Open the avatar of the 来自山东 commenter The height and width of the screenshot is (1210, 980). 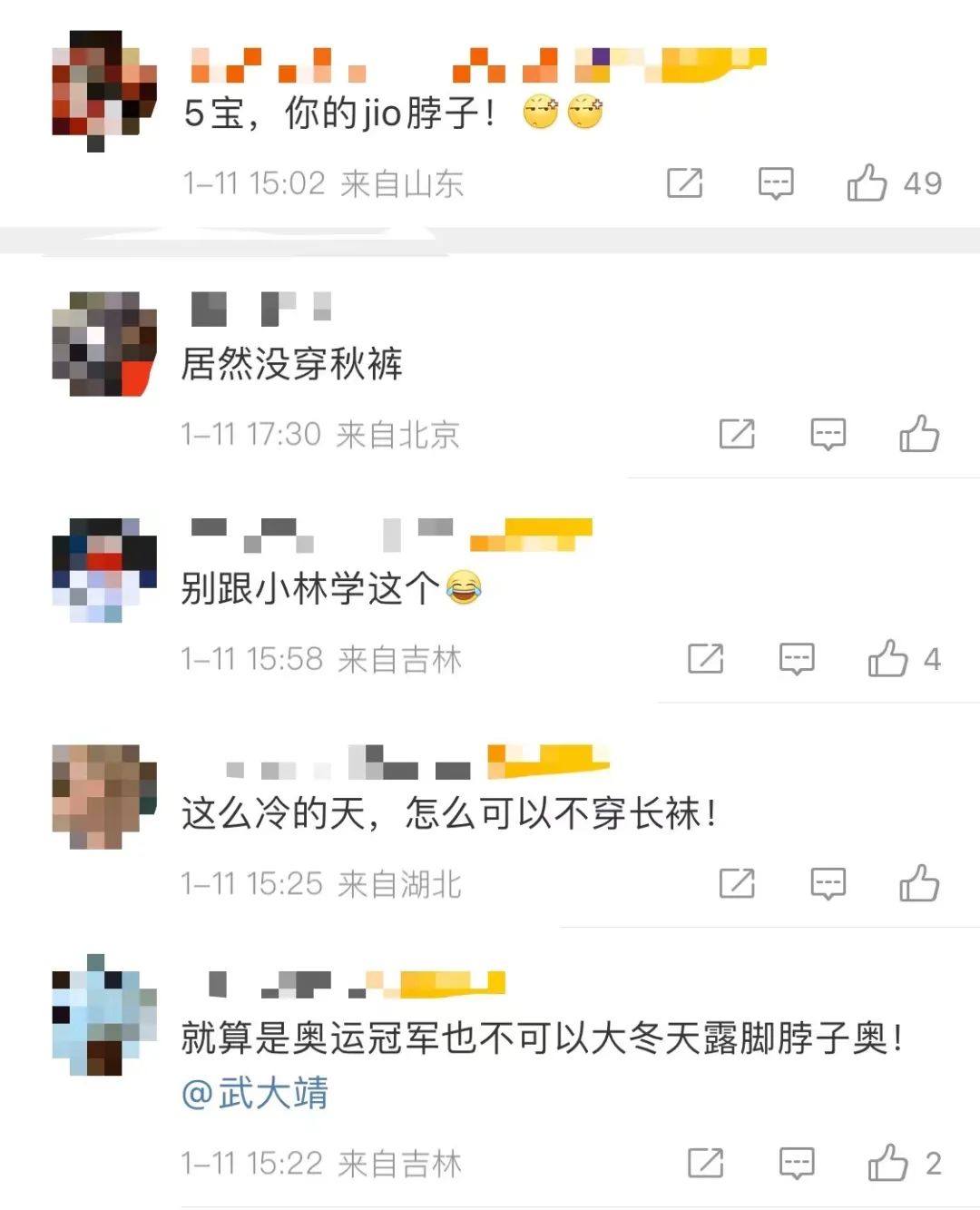point(104,91)
